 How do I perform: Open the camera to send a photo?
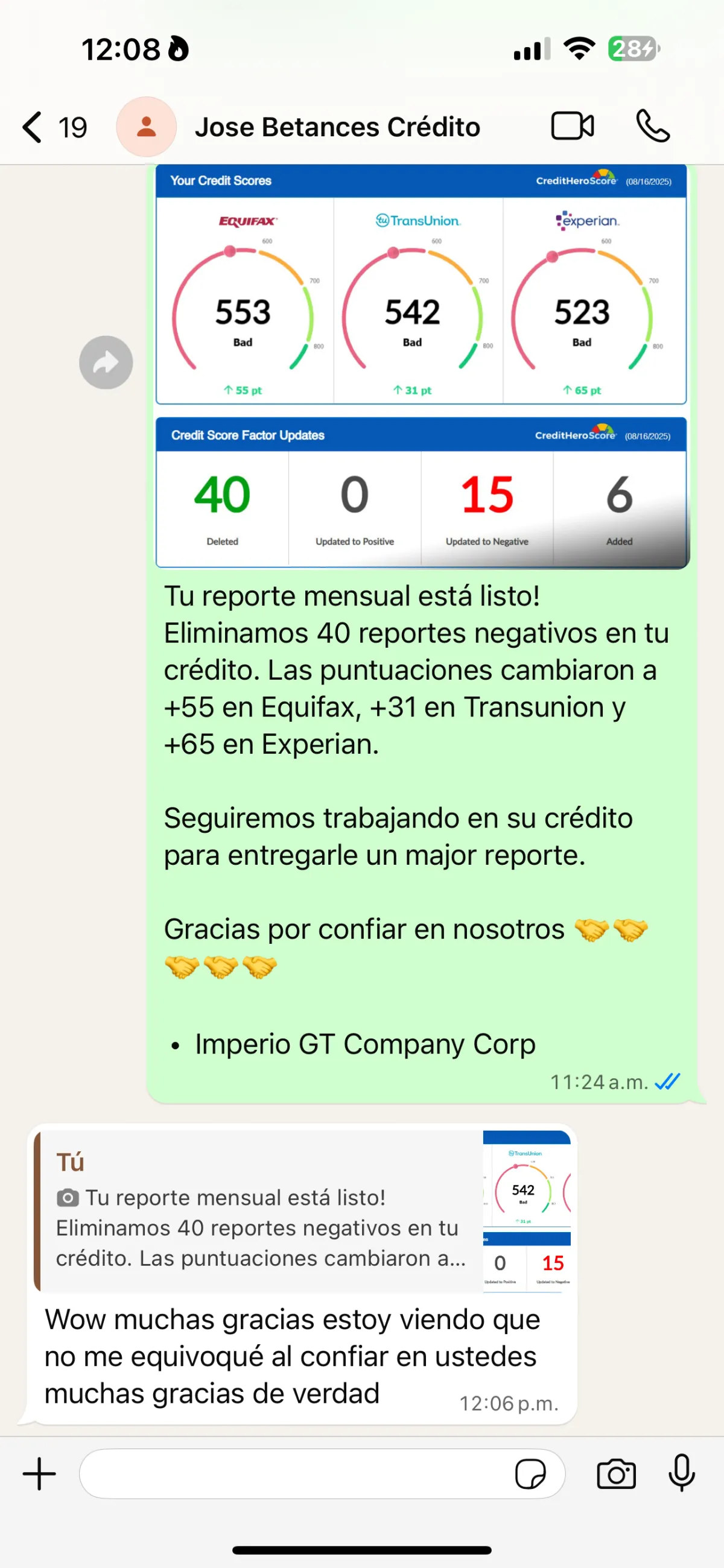(x=615, y=1475)
